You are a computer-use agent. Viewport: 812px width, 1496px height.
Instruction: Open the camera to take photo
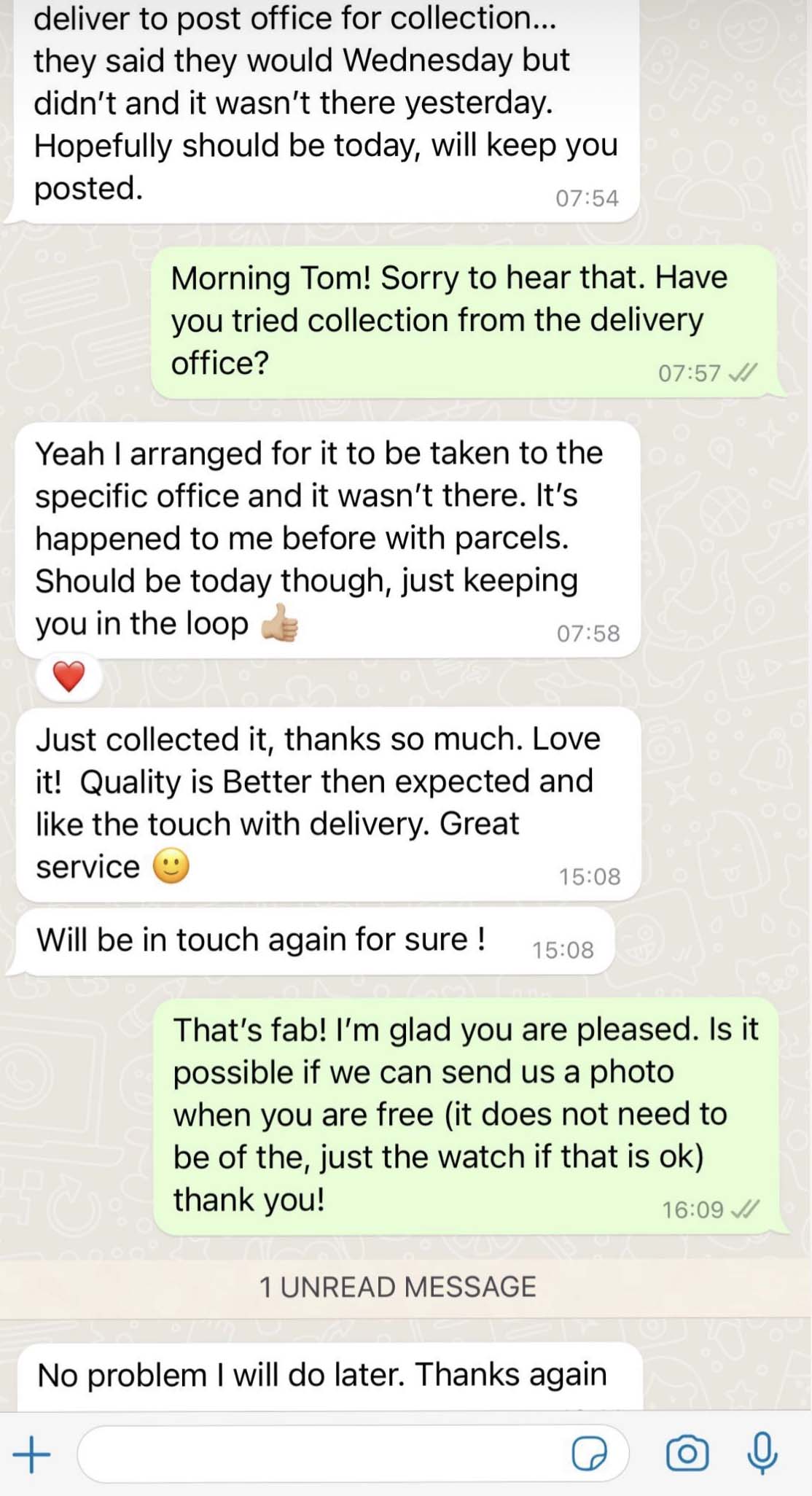687,1453
